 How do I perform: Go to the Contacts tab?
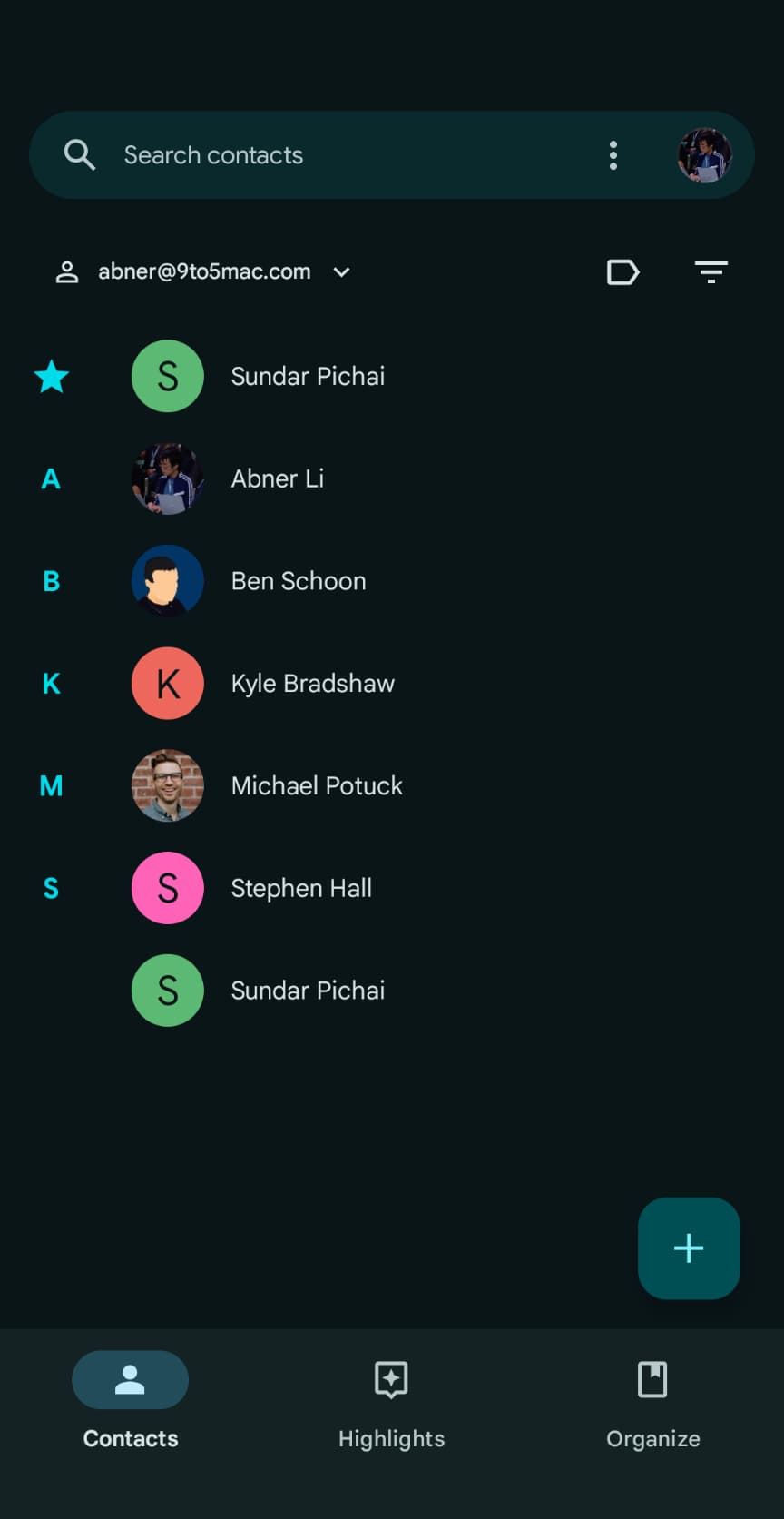click(x=131, y=1399)
